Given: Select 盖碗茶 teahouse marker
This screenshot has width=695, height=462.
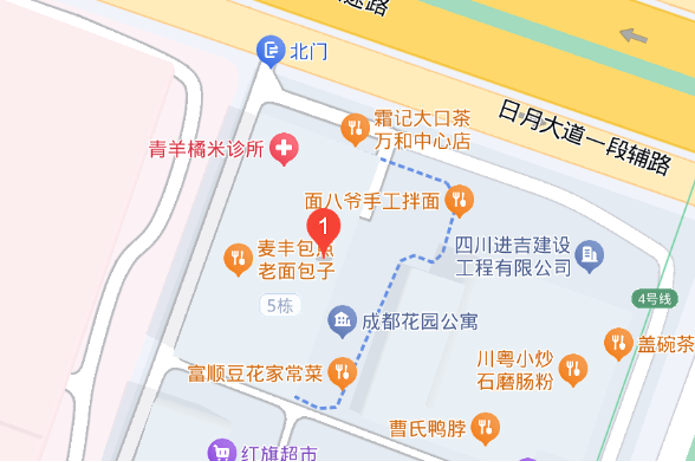Looking at the screenshot, I should [x=618, y=344].
